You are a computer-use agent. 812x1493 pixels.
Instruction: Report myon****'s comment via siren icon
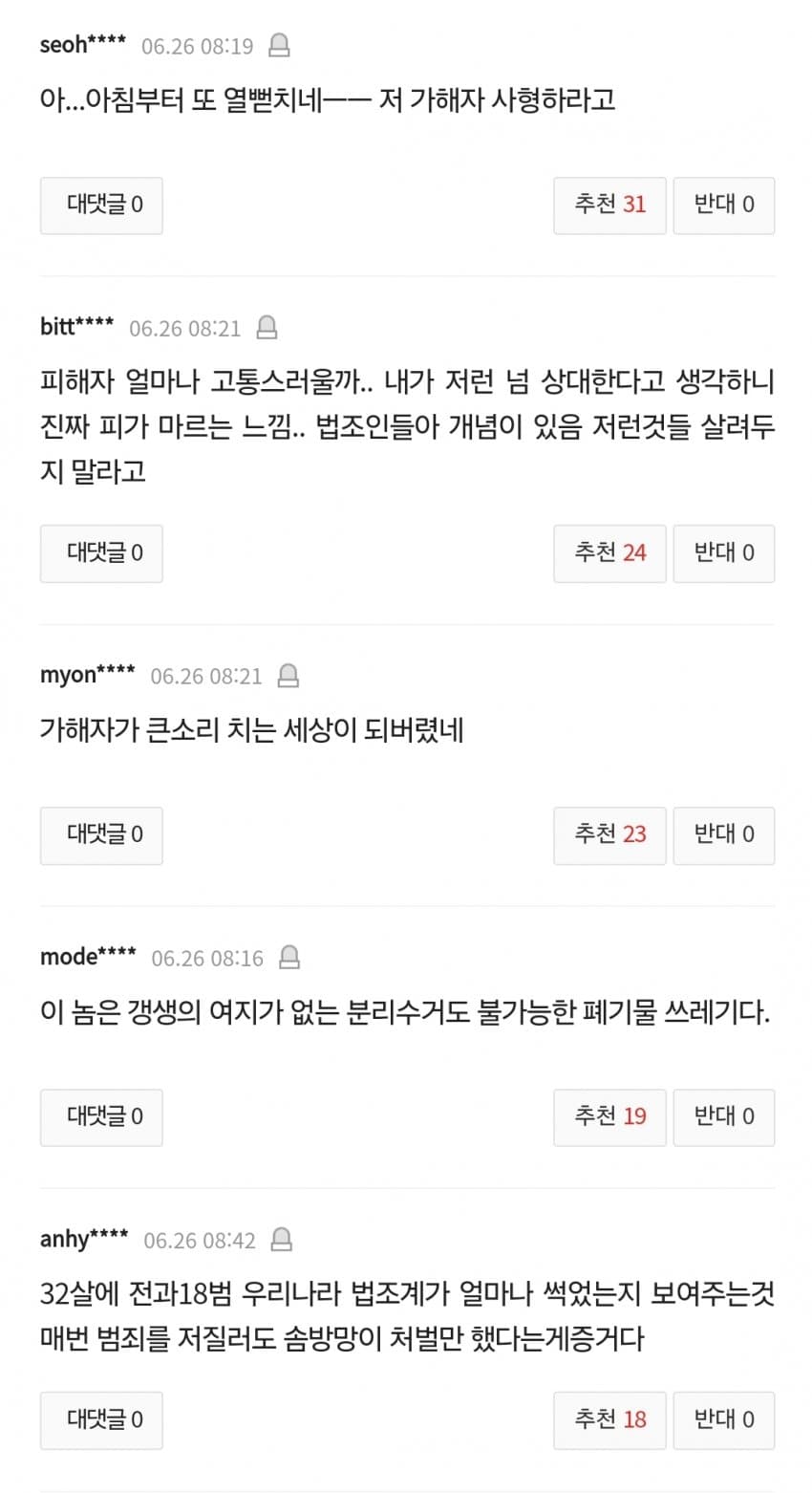pyautogui.click(x=288, y=676)
